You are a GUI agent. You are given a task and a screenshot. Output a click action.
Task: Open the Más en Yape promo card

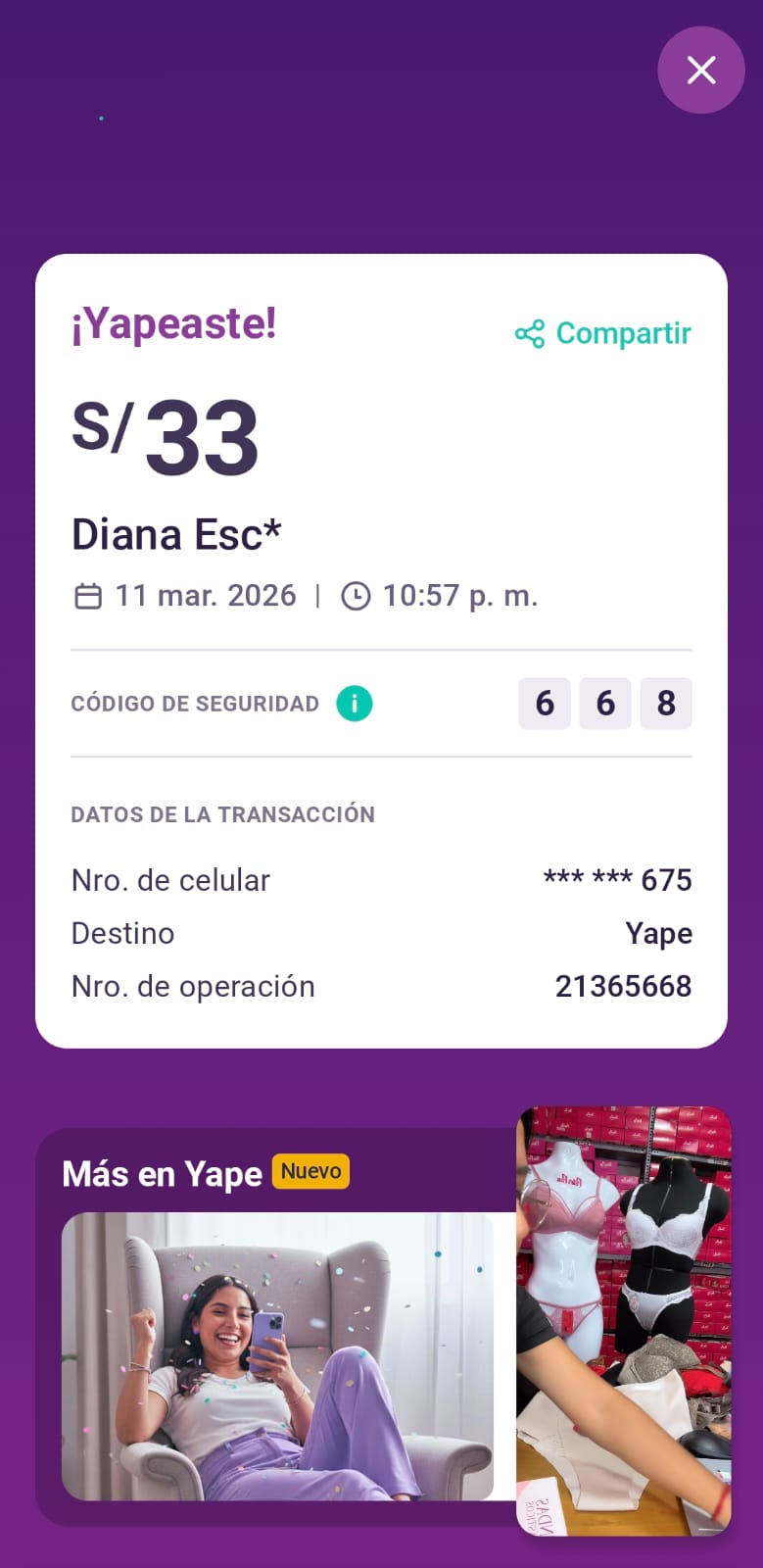click(x=277, y=1355)
